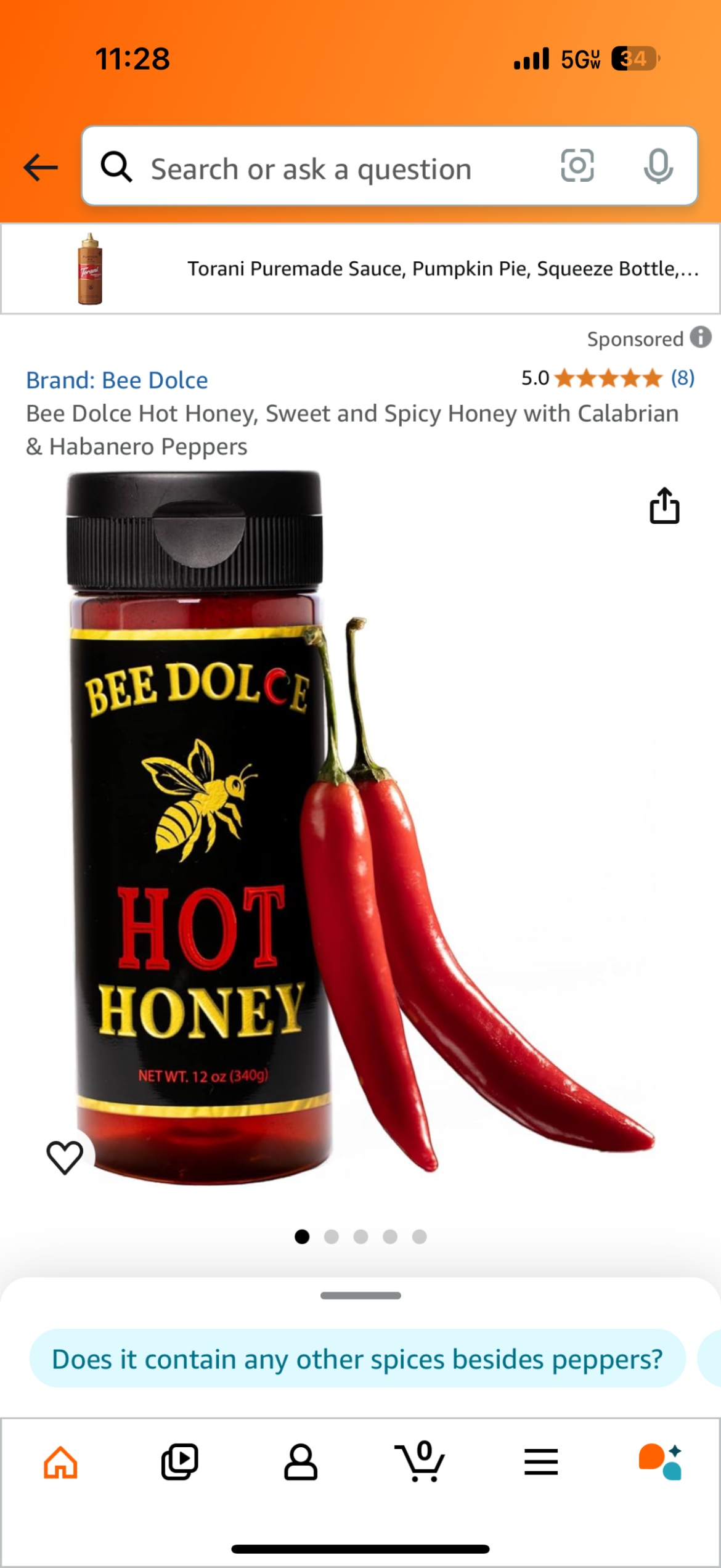Add Hot Honey to wish list heart
721x1568 pixels.
click(65, 1156)
